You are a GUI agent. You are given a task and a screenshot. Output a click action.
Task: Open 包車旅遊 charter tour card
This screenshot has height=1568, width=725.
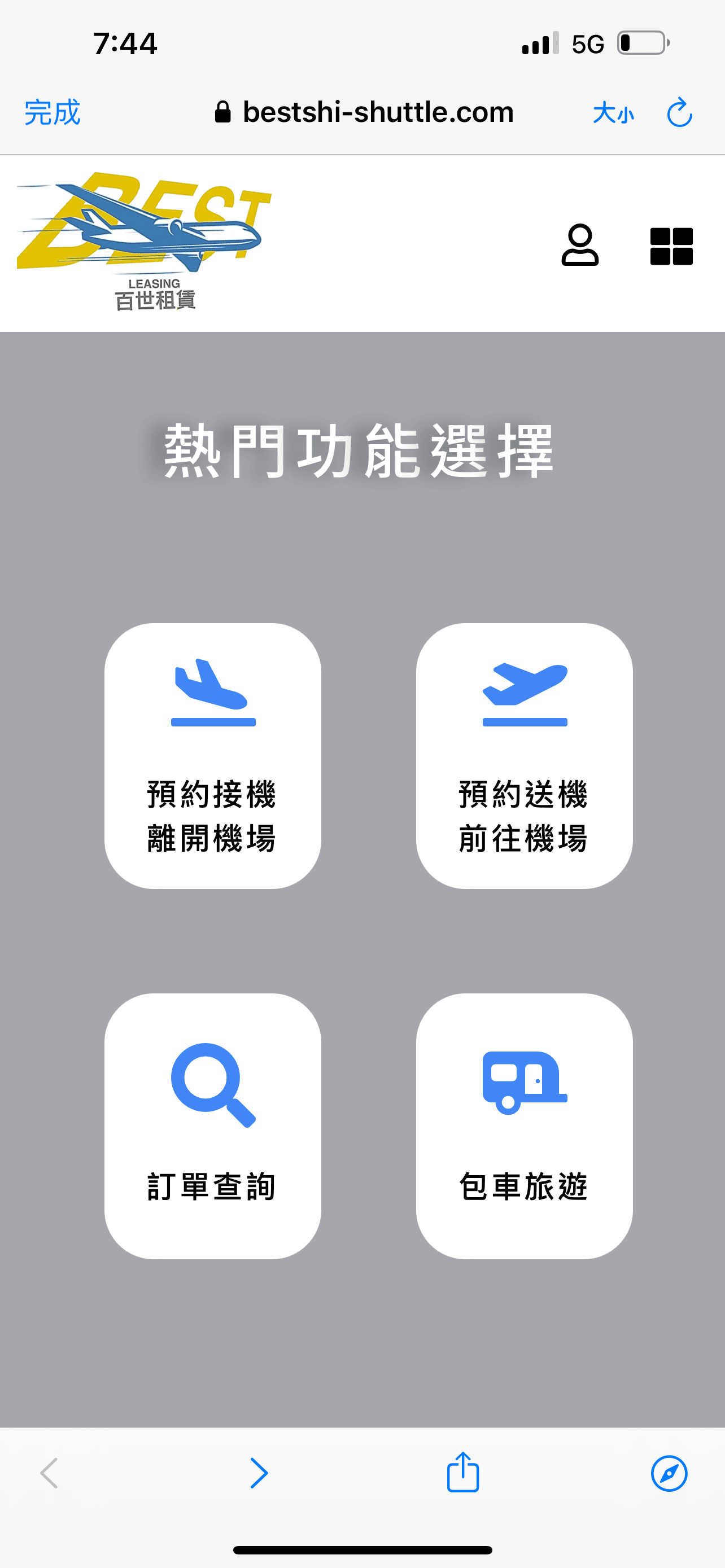[x=524, y=1126]
